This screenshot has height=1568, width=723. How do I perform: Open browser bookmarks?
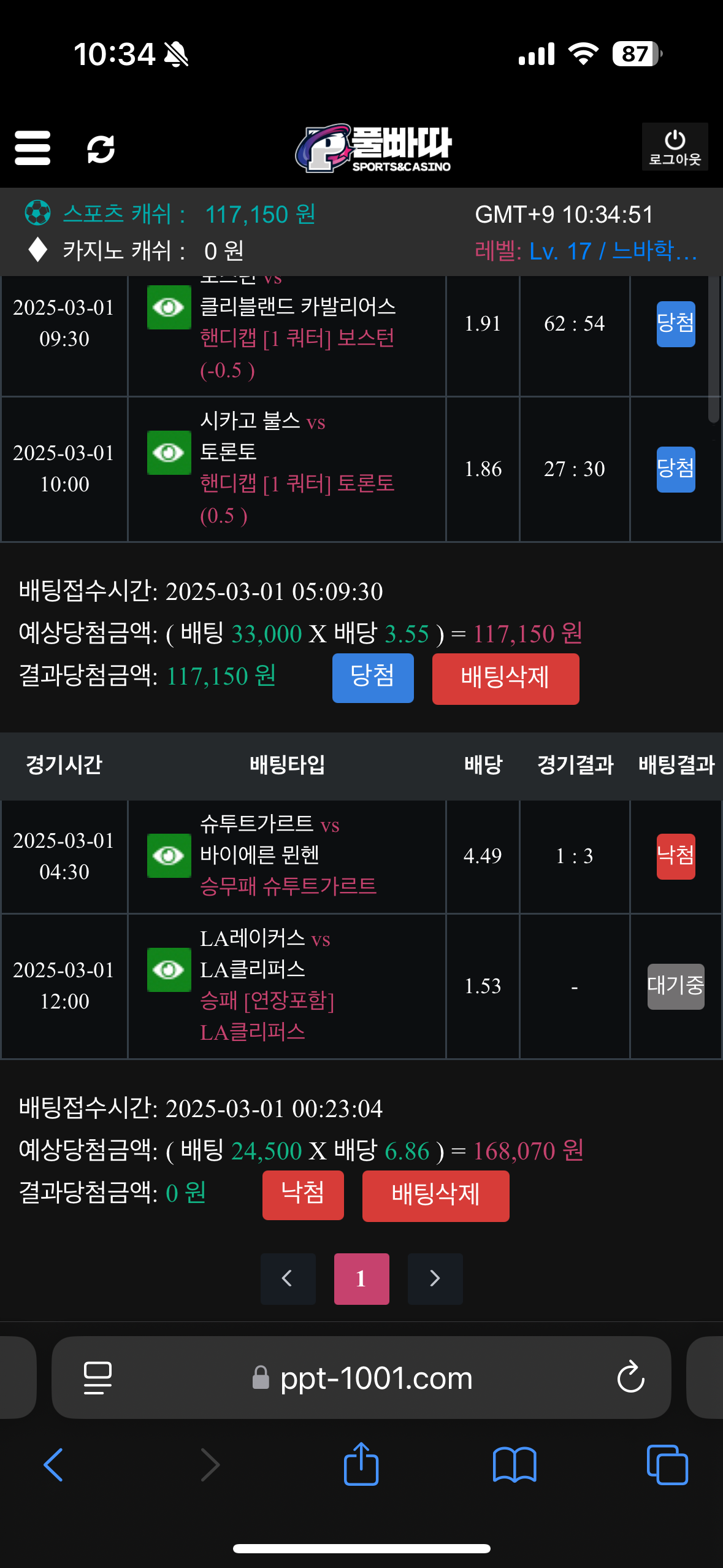tap(515, 1465)
